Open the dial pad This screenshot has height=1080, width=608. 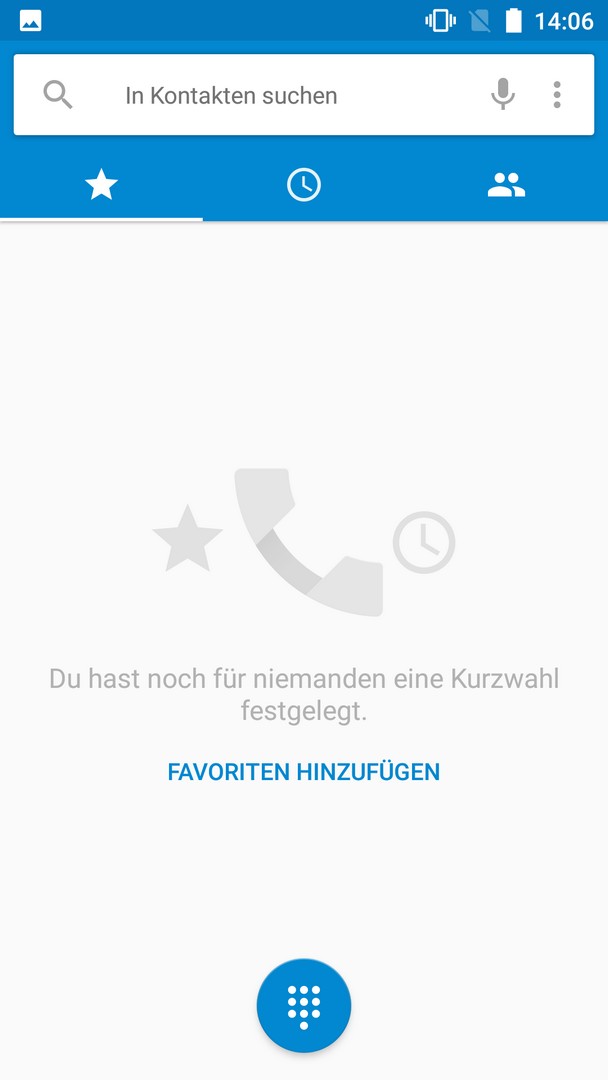click(x=304, y=1005)
